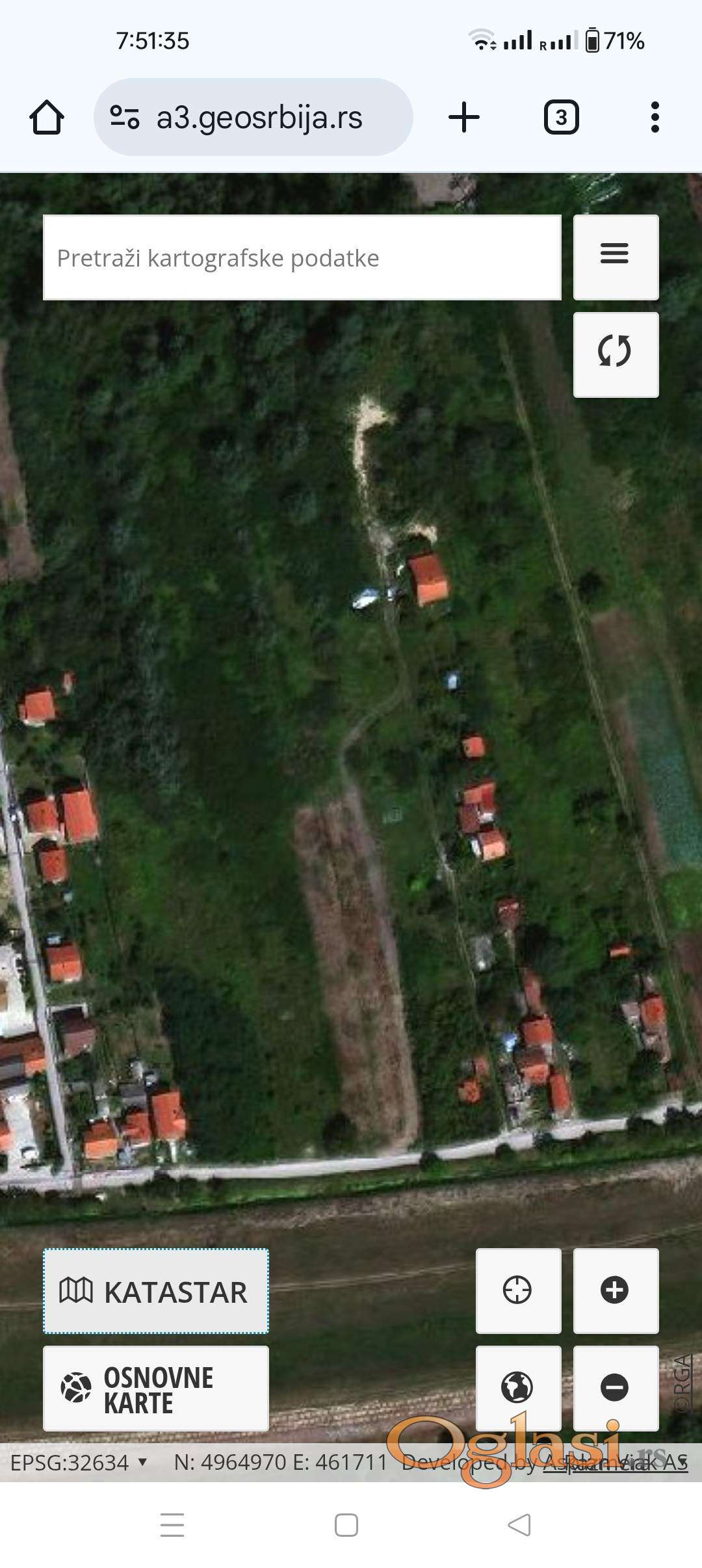Open a new browser tab
This screenshot has width=702, height=1568.
[x=464, y=118]
